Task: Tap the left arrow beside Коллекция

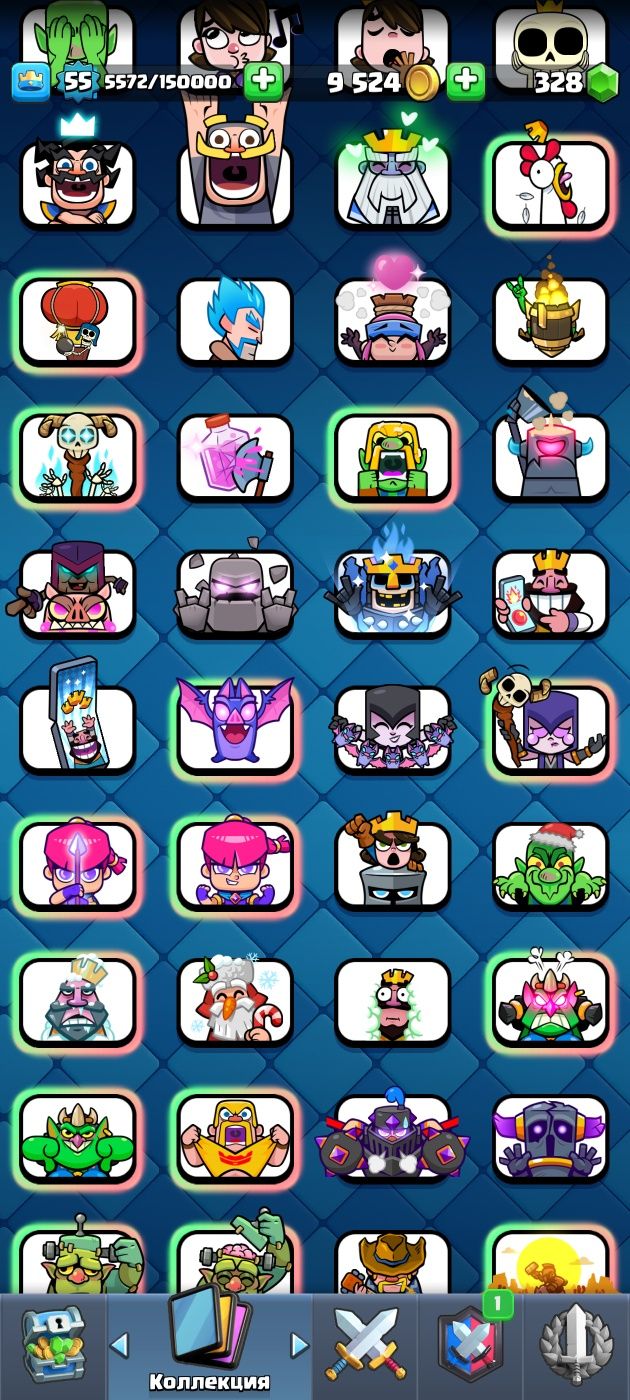Action: [x=120, y=1345]
